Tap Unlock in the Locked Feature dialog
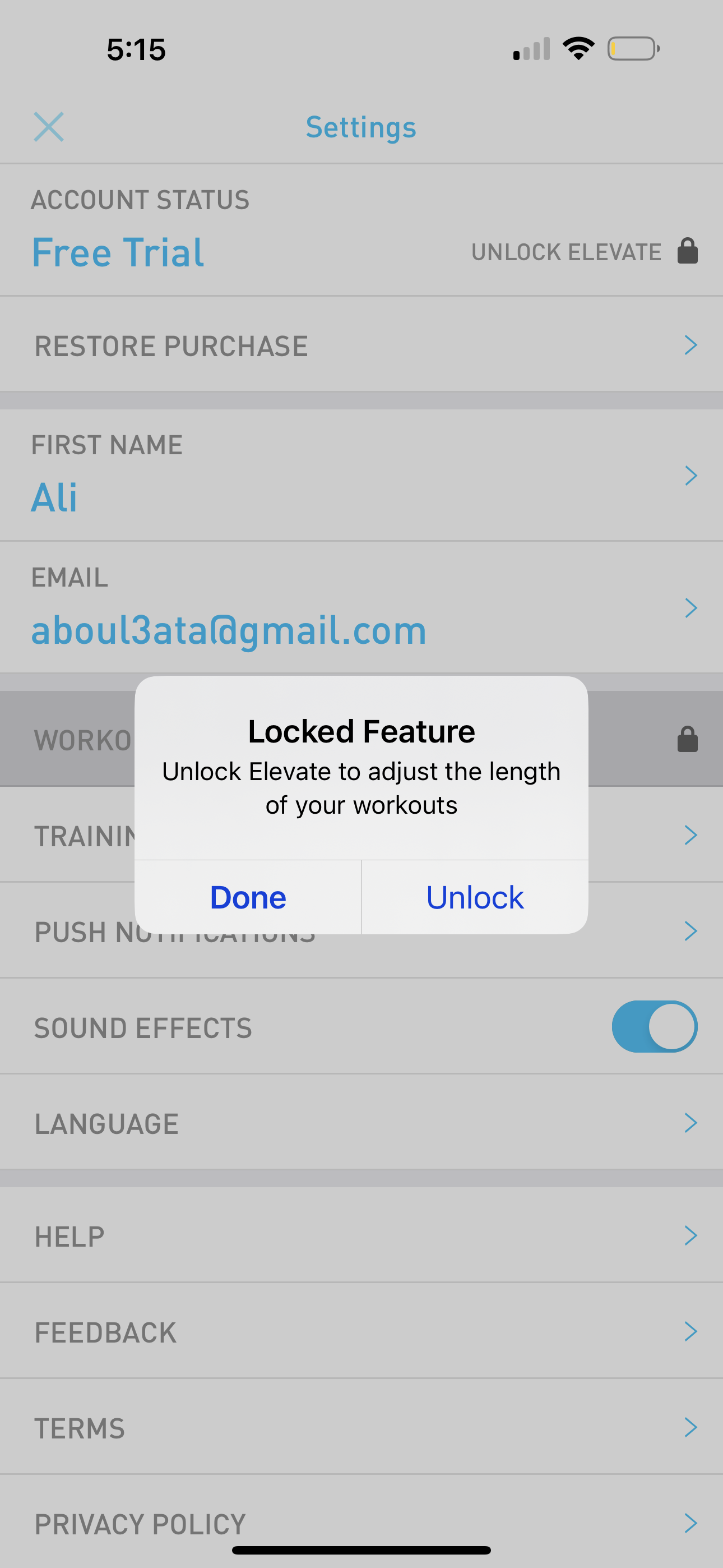This screenshot has height=1568, width=723. [x=475, y=897]
